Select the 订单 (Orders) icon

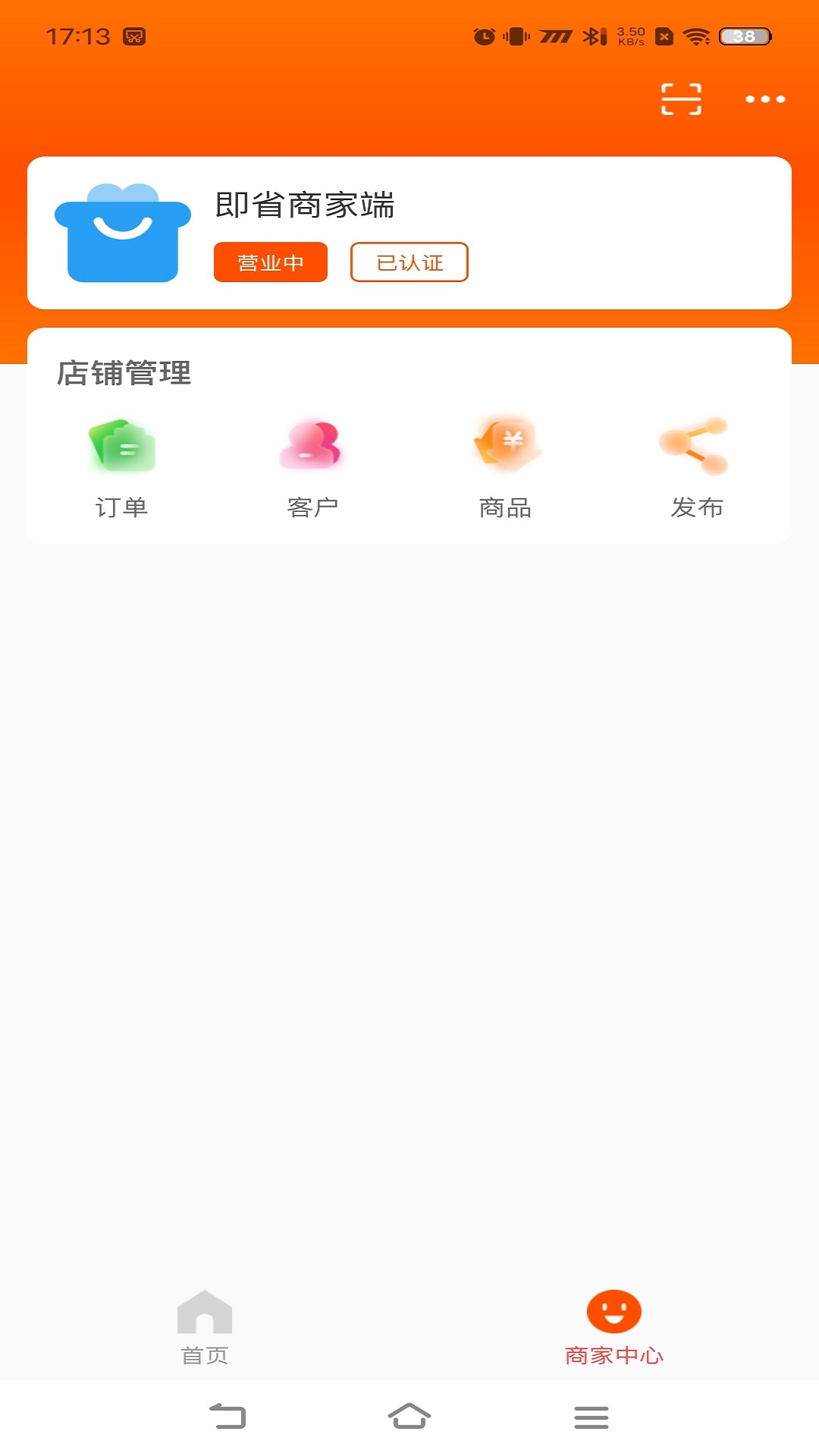(123, 447)
